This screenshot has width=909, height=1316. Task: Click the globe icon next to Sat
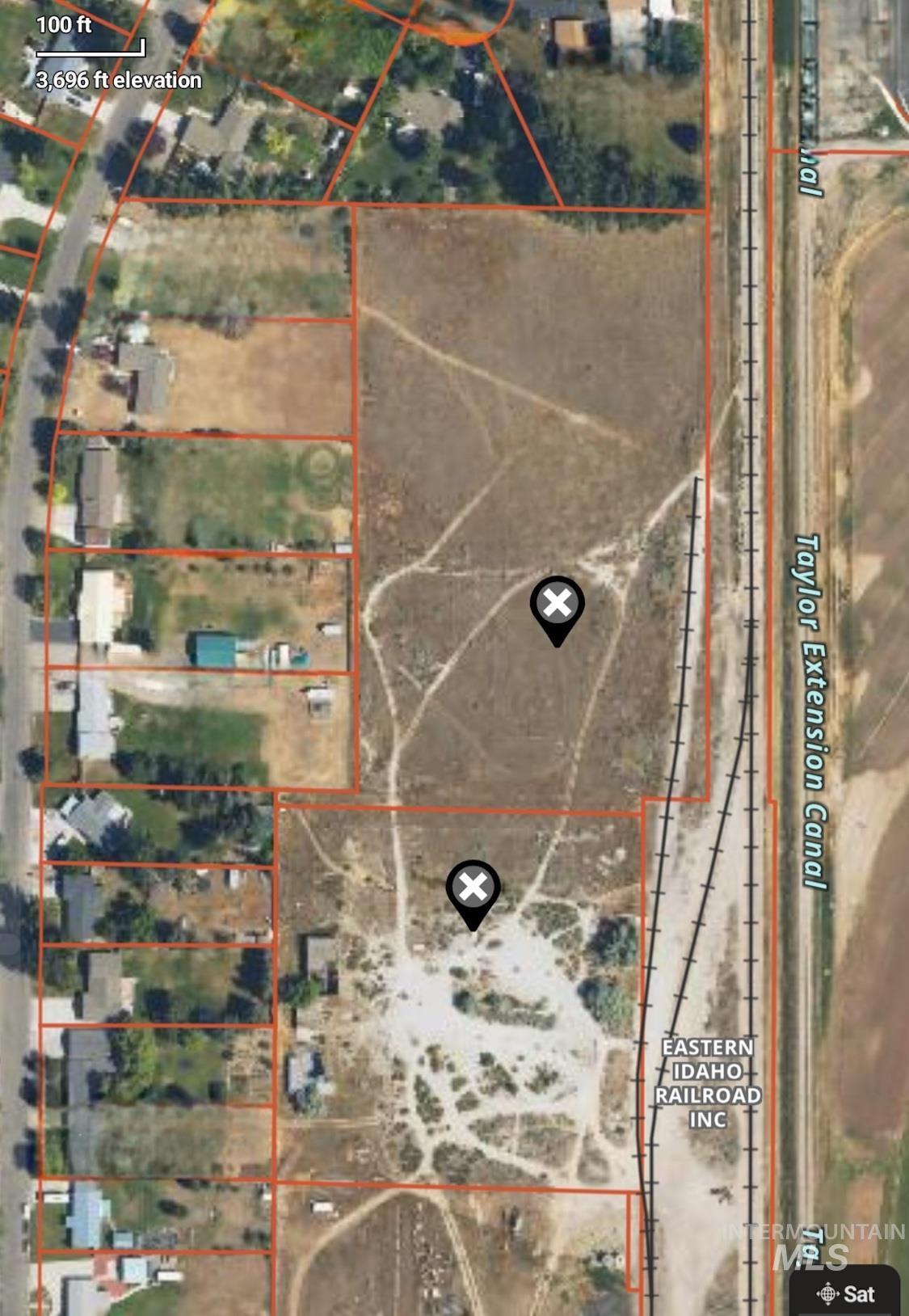tap(826, 1293)
